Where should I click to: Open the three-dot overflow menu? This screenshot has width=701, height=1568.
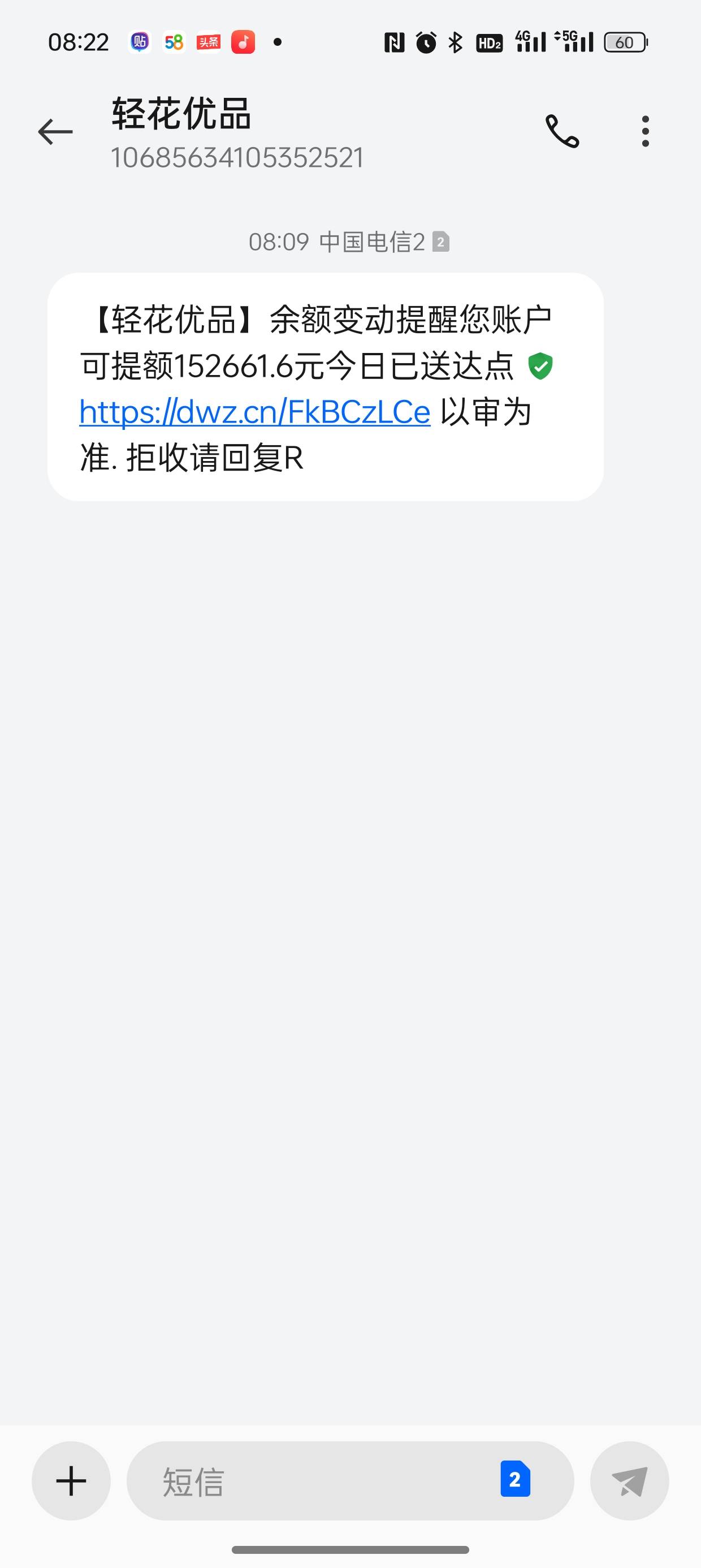point(645,131)
